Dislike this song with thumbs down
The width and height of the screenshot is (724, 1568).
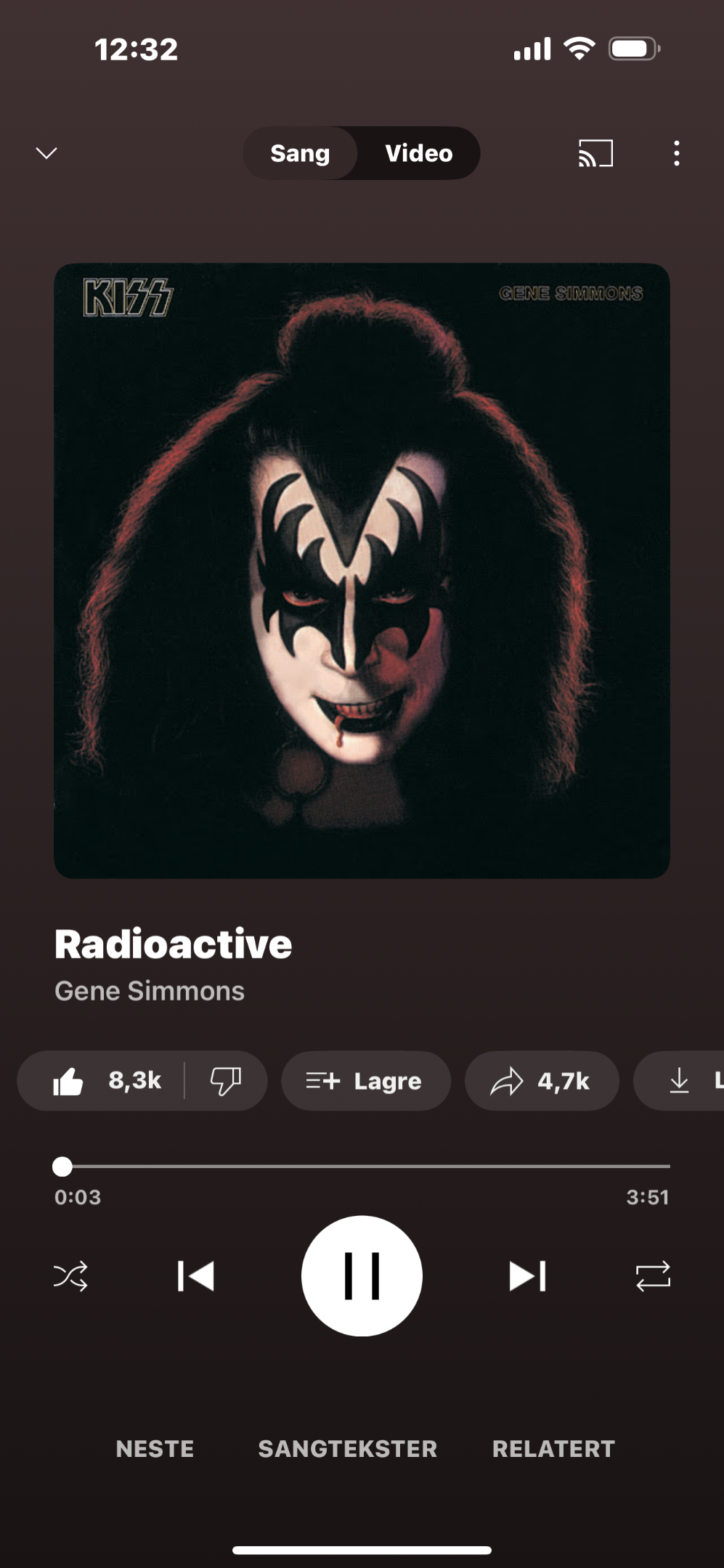coord(225,1081)
